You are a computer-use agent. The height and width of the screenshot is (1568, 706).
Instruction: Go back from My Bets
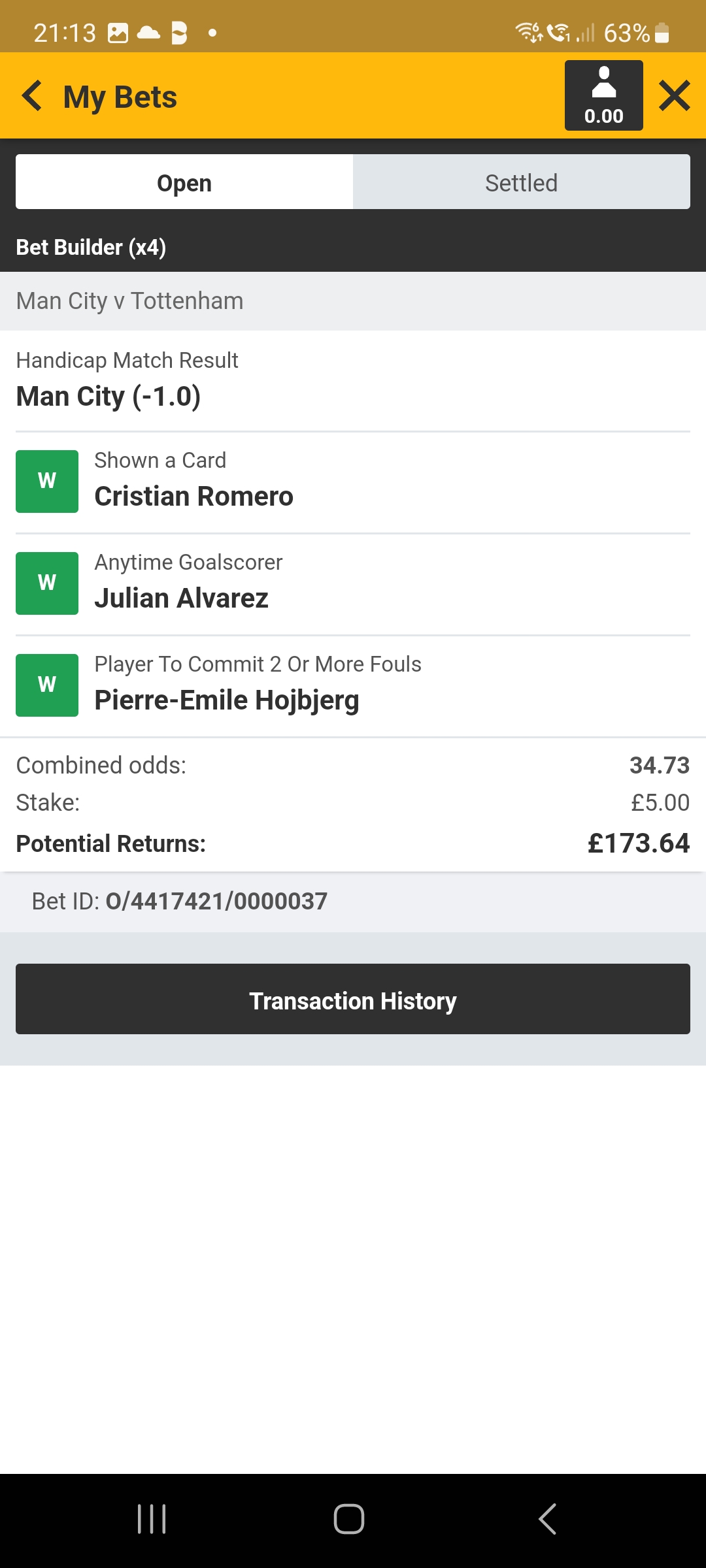[x=32, y=96]
